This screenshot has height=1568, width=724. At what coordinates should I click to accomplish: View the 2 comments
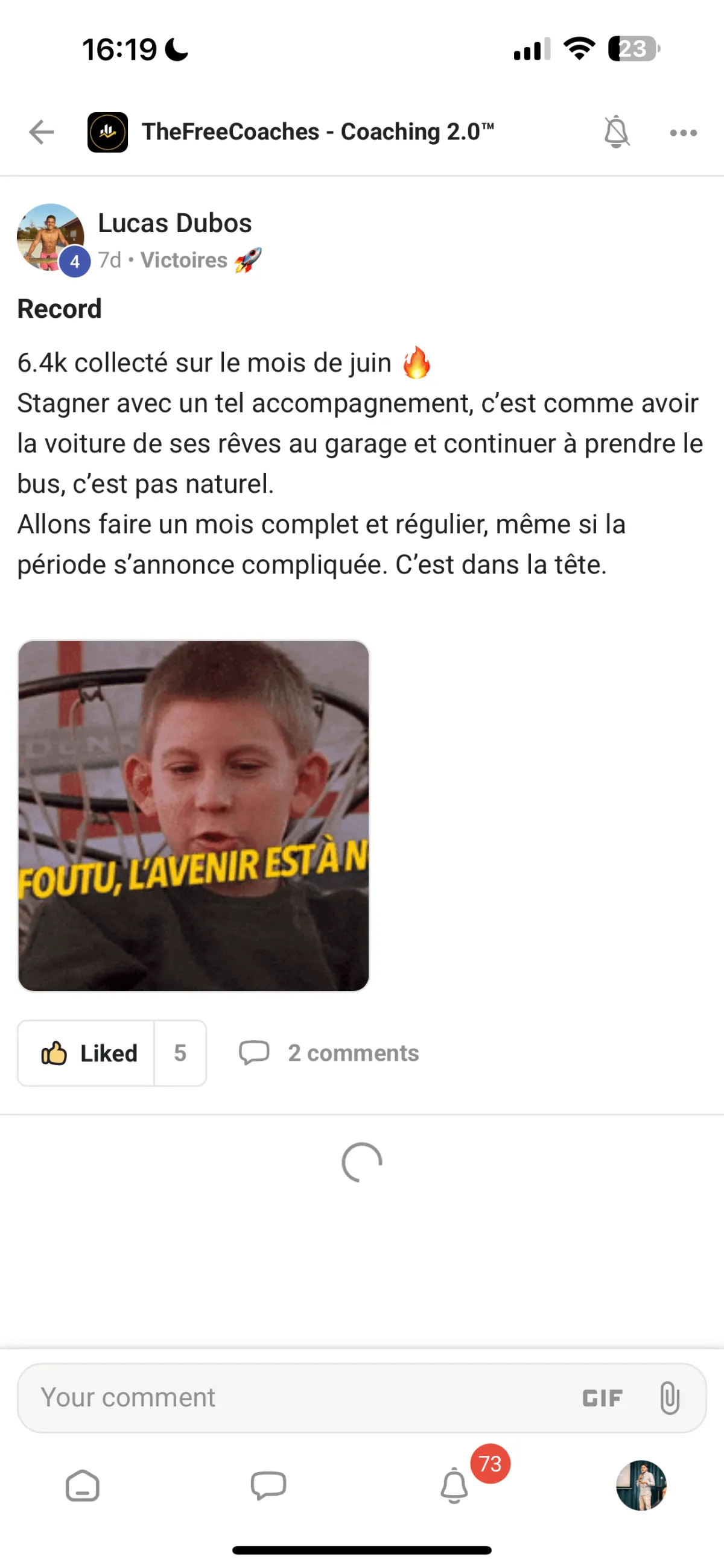(x=329, y=1053)
